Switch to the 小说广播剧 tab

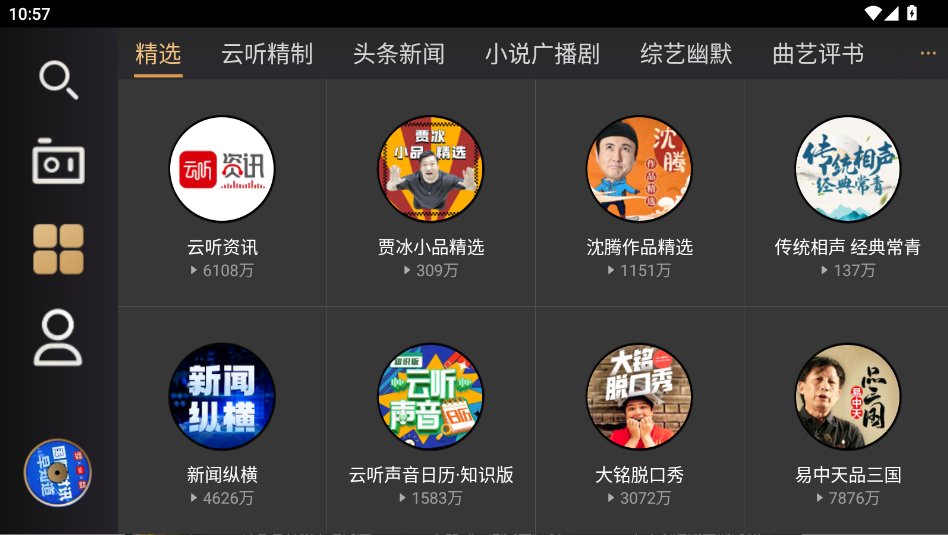tap(542, 54)
